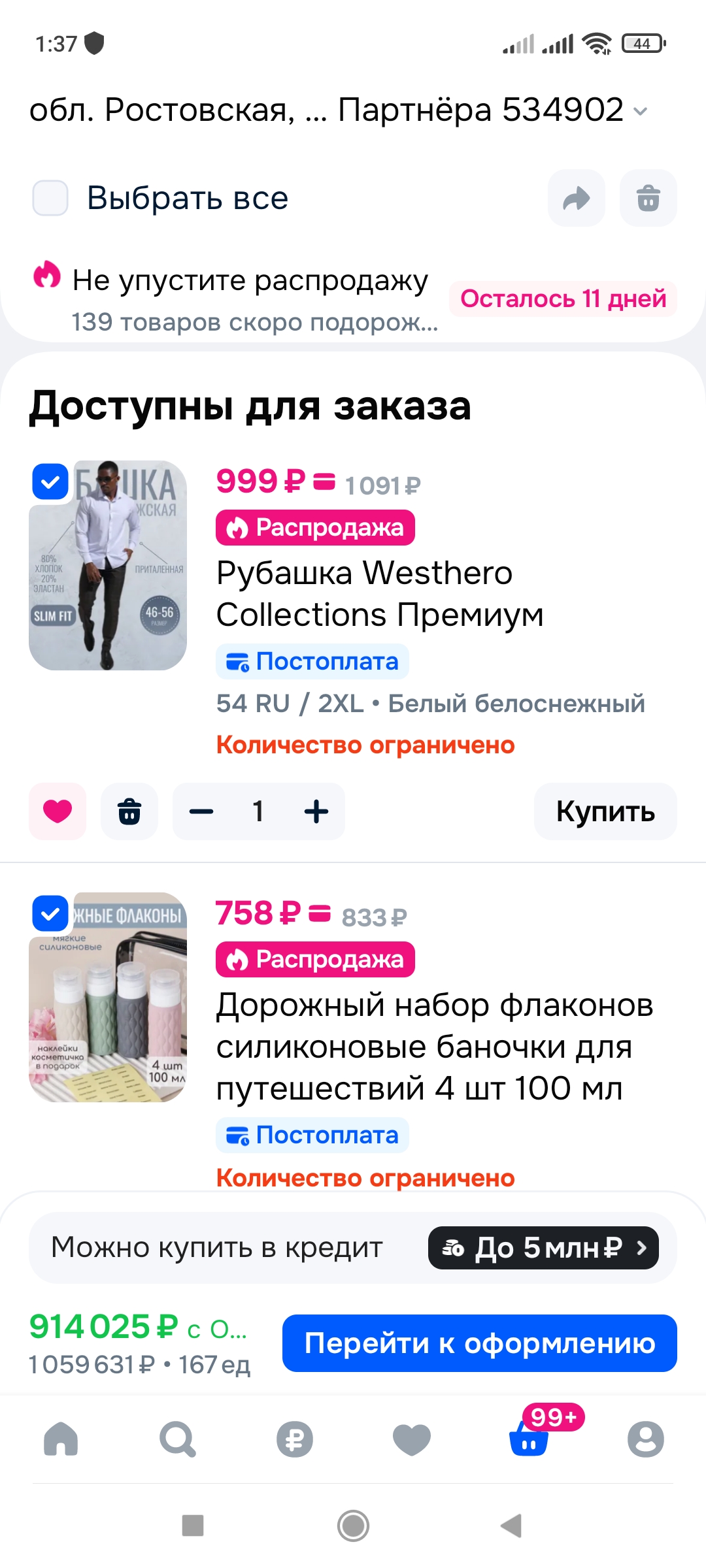Increase shirt quantity with plus
The image size is (706, 1568).
point(316,811)
